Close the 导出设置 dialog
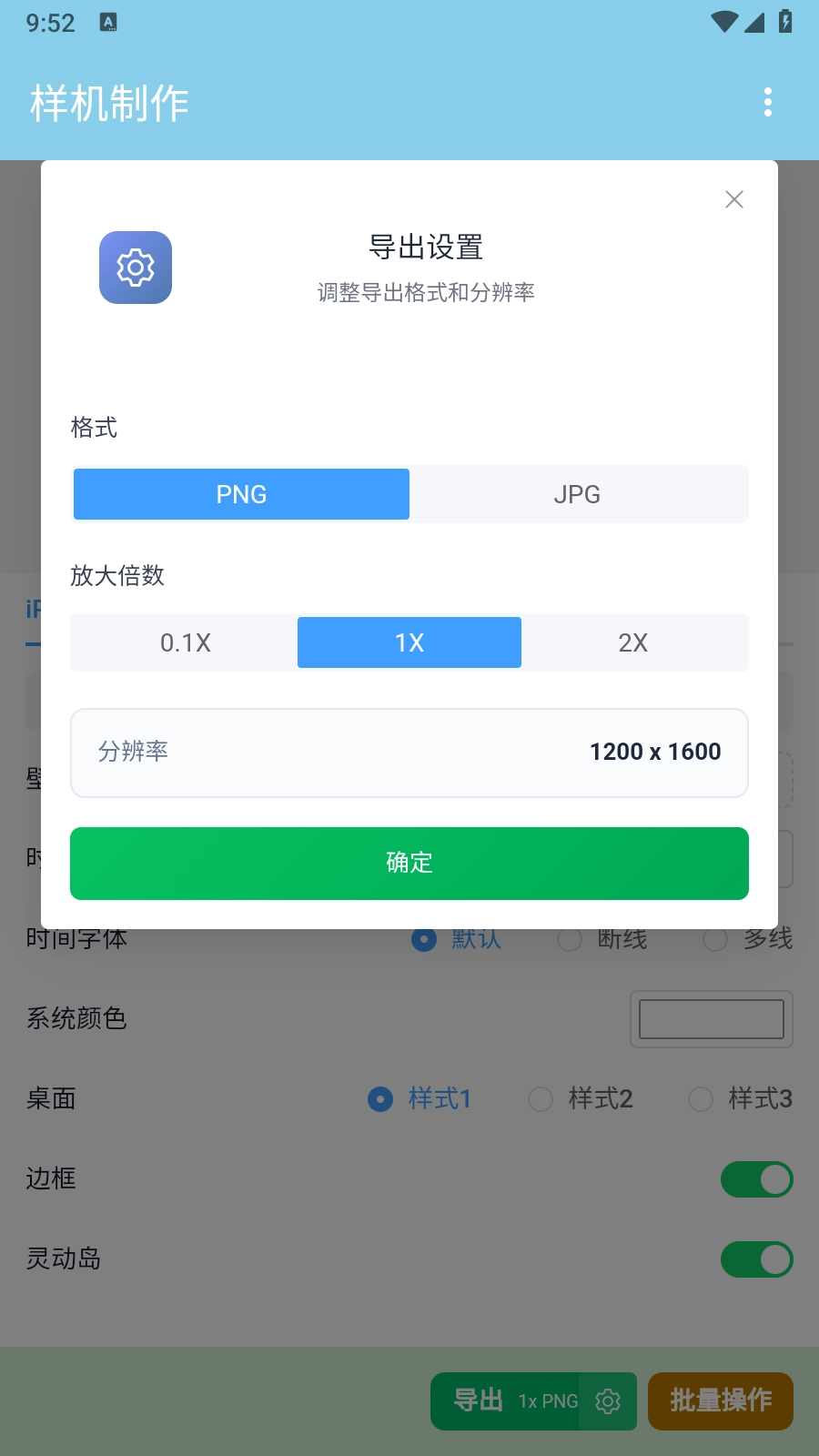 point(734,199)
